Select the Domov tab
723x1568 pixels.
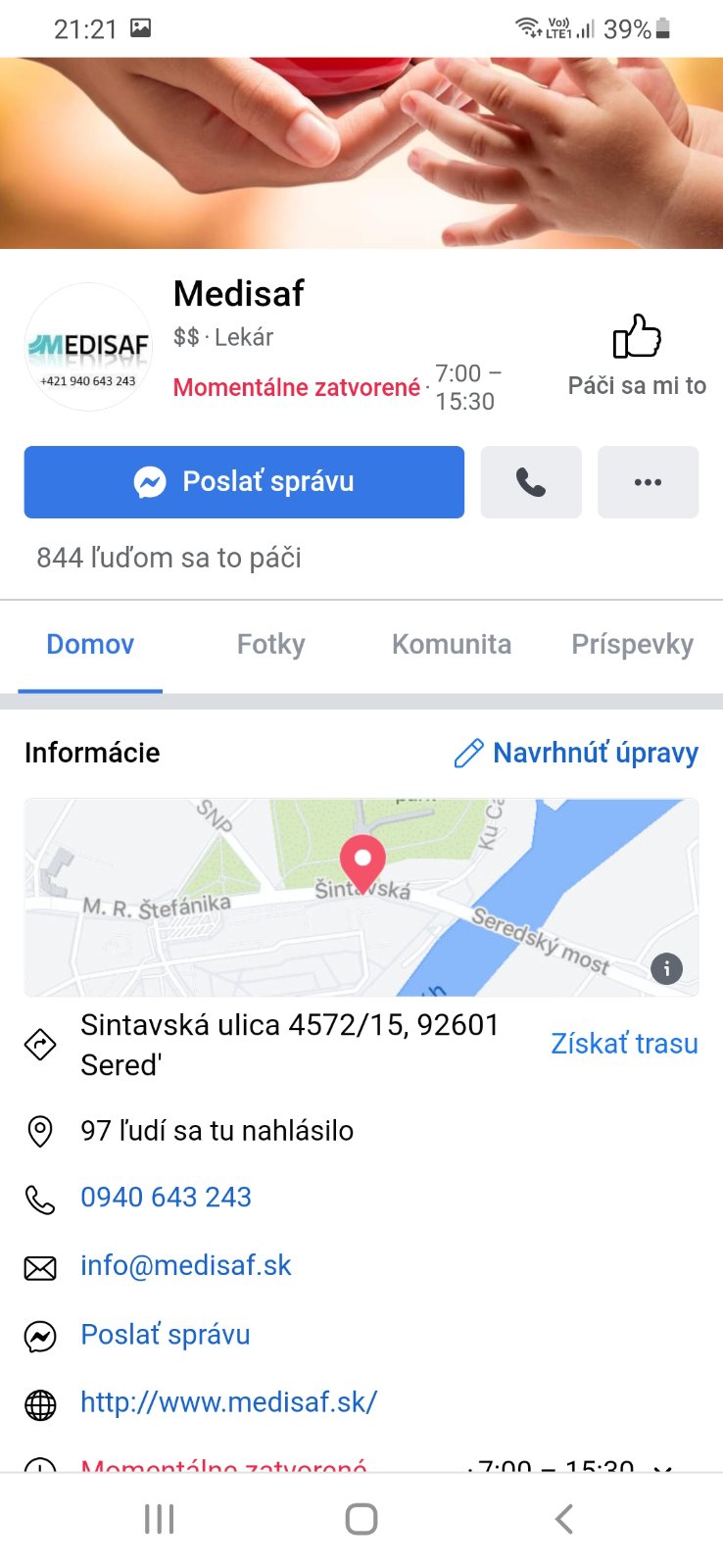click(90, 645)
